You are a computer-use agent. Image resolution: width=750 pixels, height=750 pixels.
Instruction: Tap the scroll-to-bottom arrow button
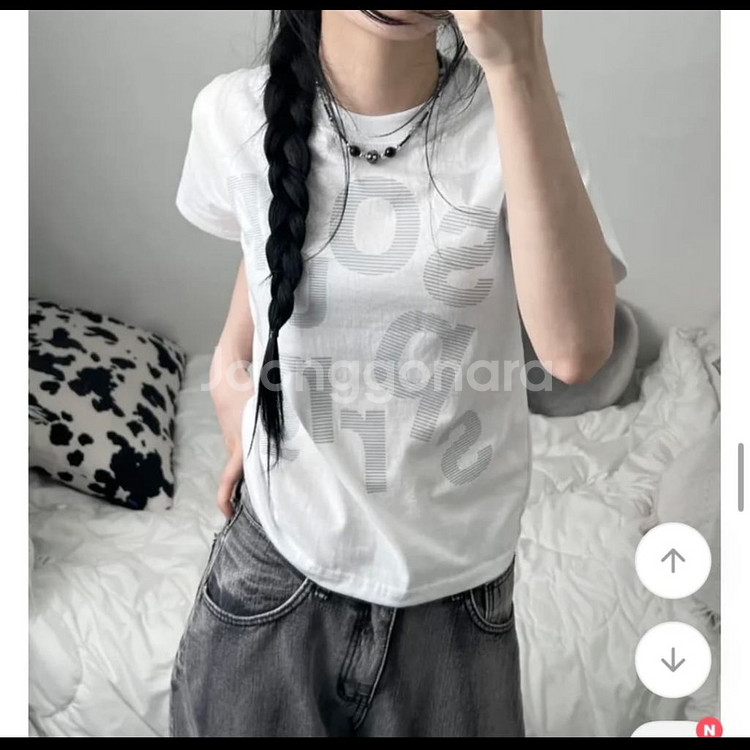673,659
